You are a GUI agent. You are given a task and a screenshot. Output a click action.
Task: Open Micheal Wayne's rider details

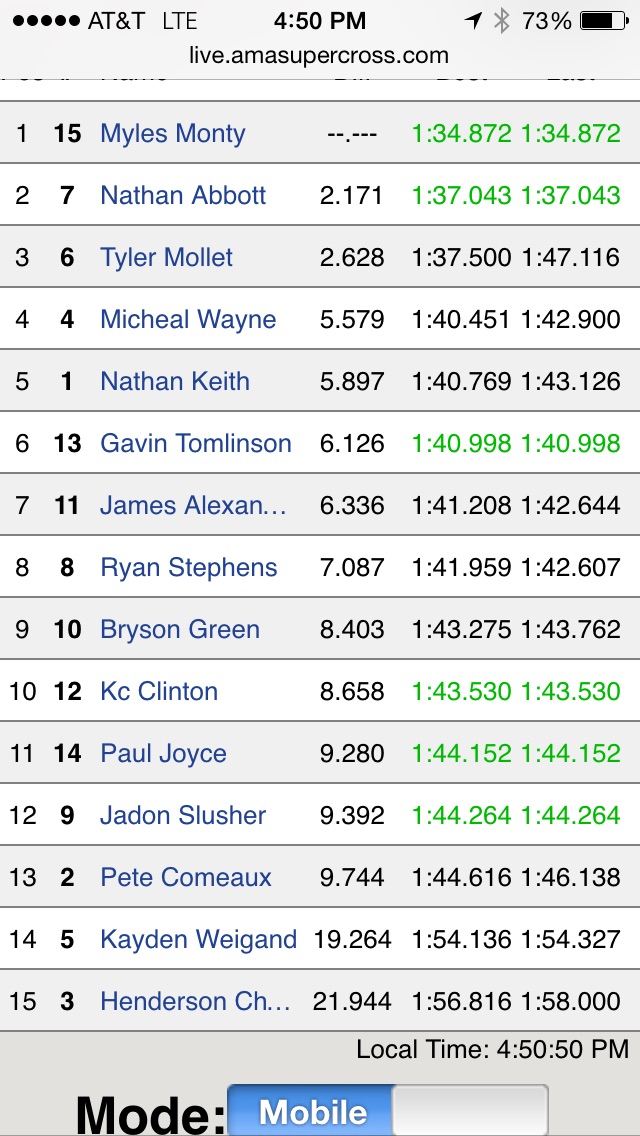tap(188, 320)
